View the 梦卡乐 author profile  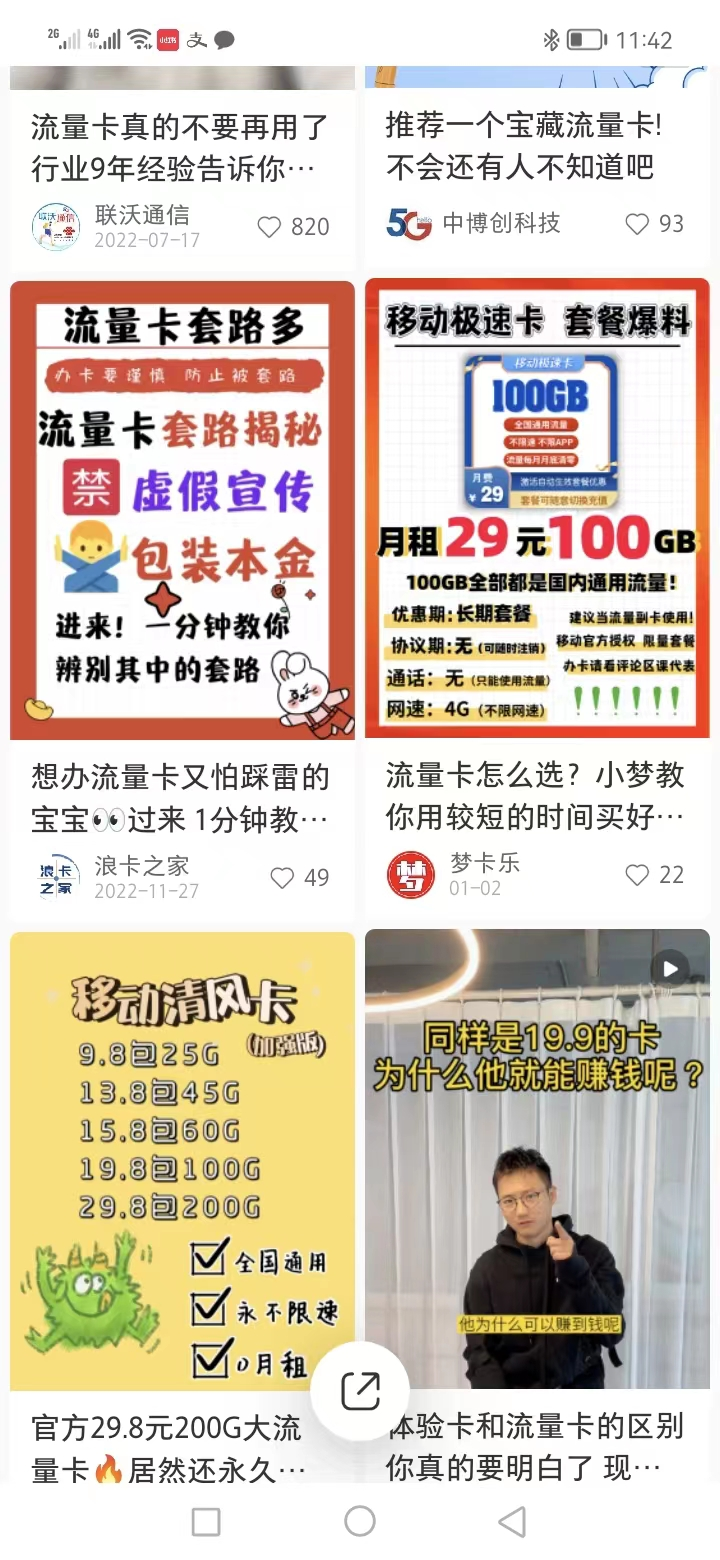pyautogui.click(x=411, y=875)
